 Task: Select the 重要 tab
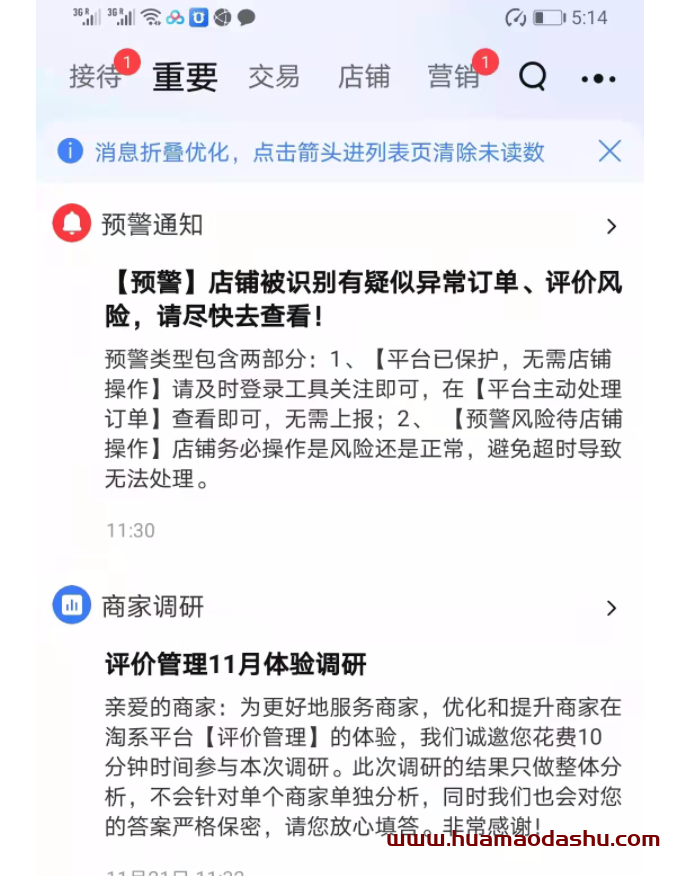click(185, 77)
